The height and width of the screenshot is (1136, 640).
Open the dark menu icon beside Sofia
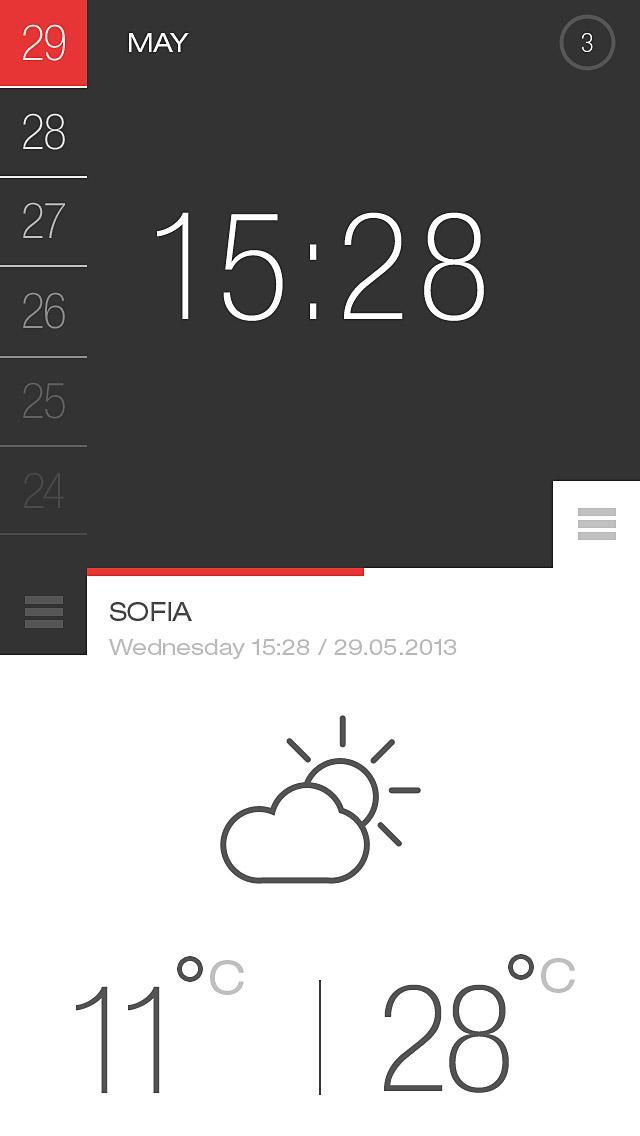[x=43, y=611]
